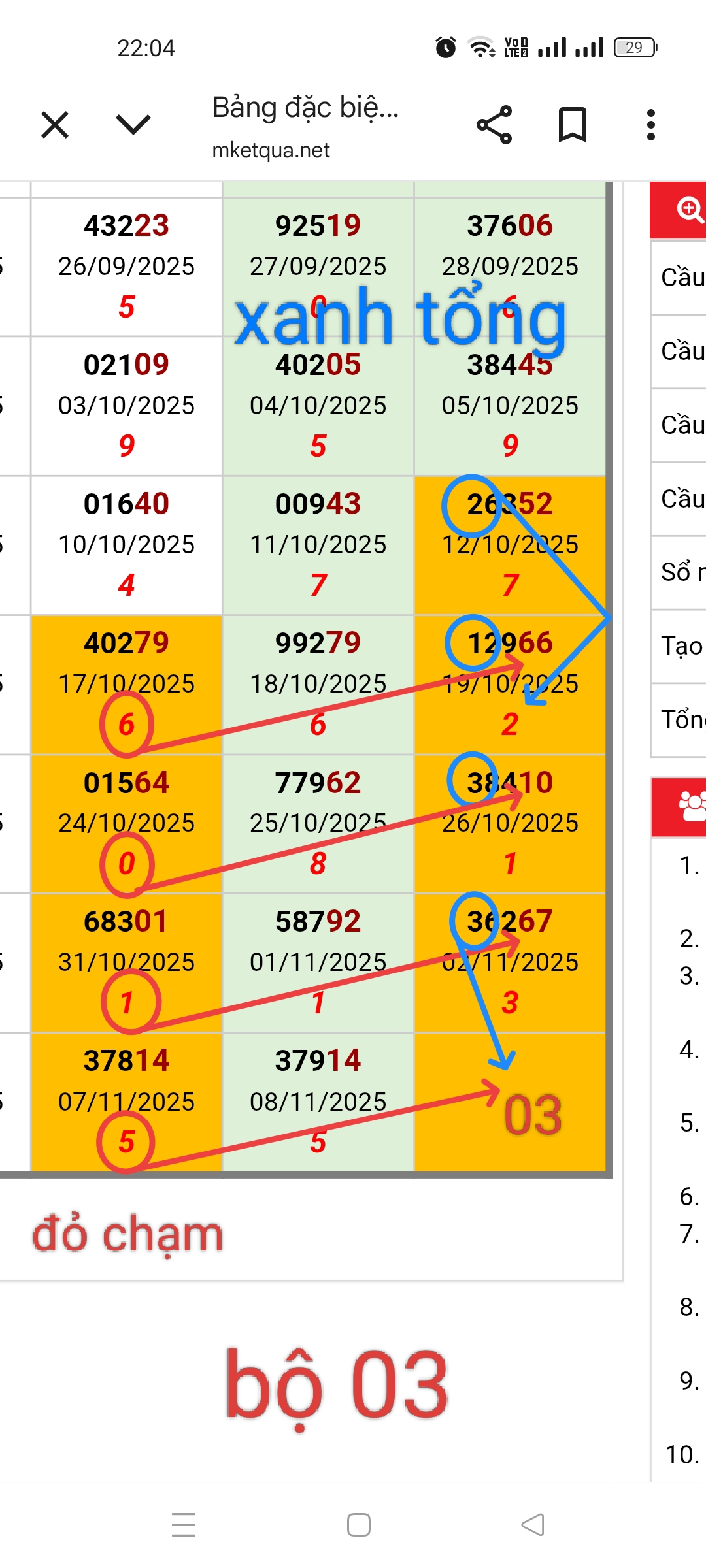The height and width of the screenshot is (1568, 706).
Task: Expand the page info down chevron
Action: coord(133,124)
